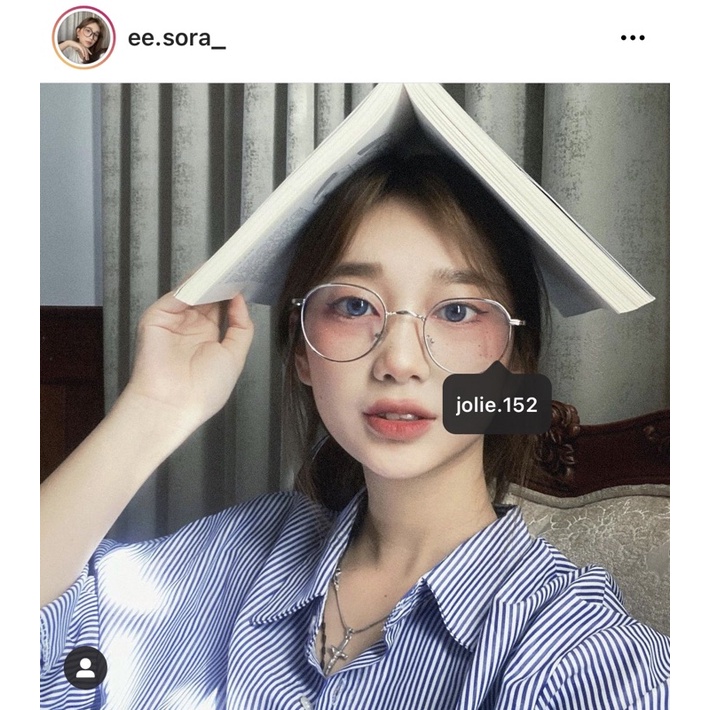Open the ee.sora_ username link

coord(177,38)
